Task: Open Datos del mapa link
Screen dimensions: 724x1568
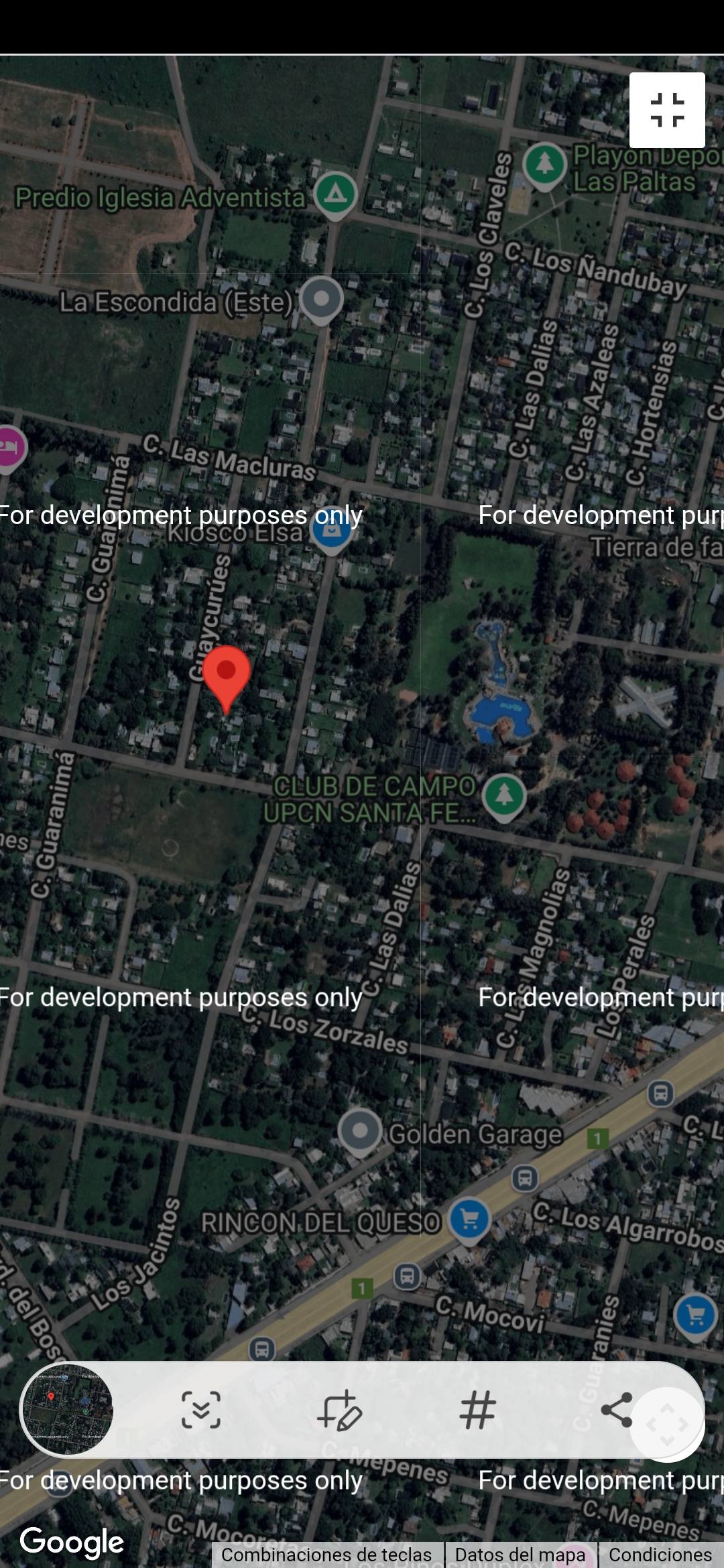Action: [520, 1555]
